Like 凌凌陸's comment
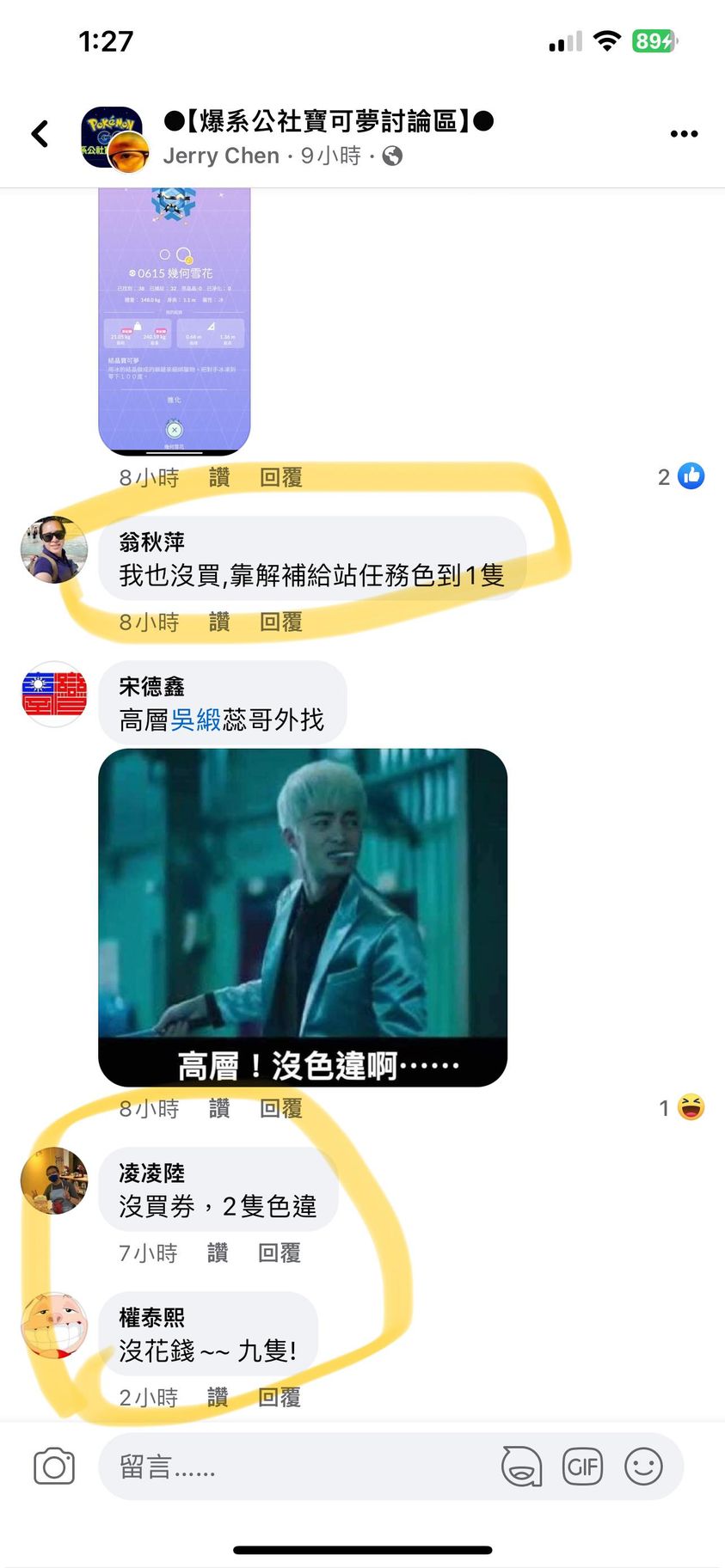The height and width of the screenshot is (1568, 725). (x=218, y=1253)
